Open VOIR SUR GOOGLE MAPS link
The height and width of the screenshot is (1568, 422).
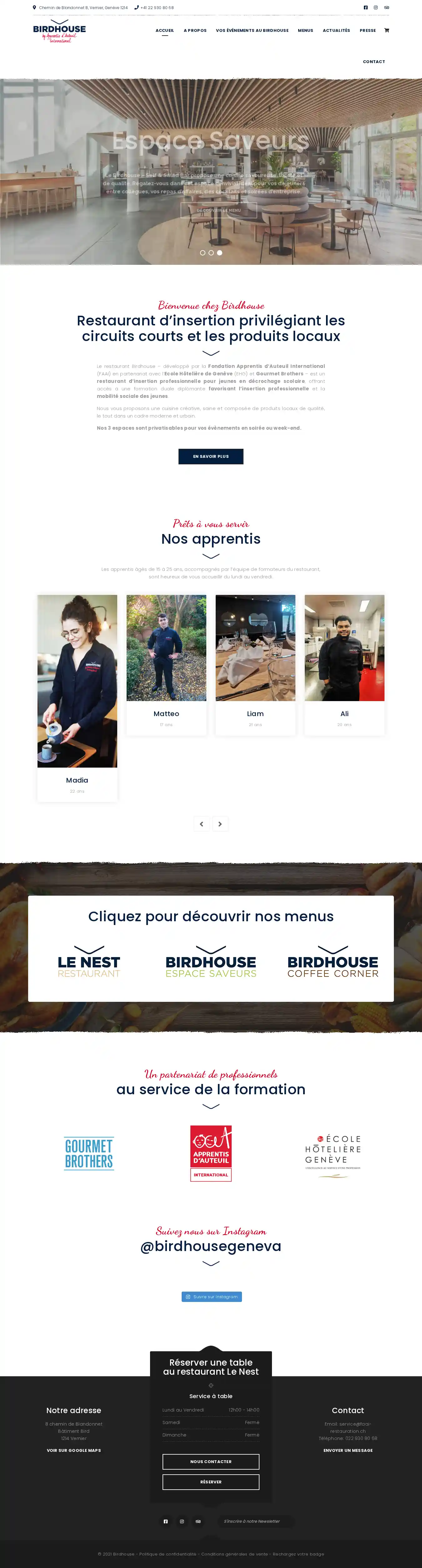point(74,1450)
